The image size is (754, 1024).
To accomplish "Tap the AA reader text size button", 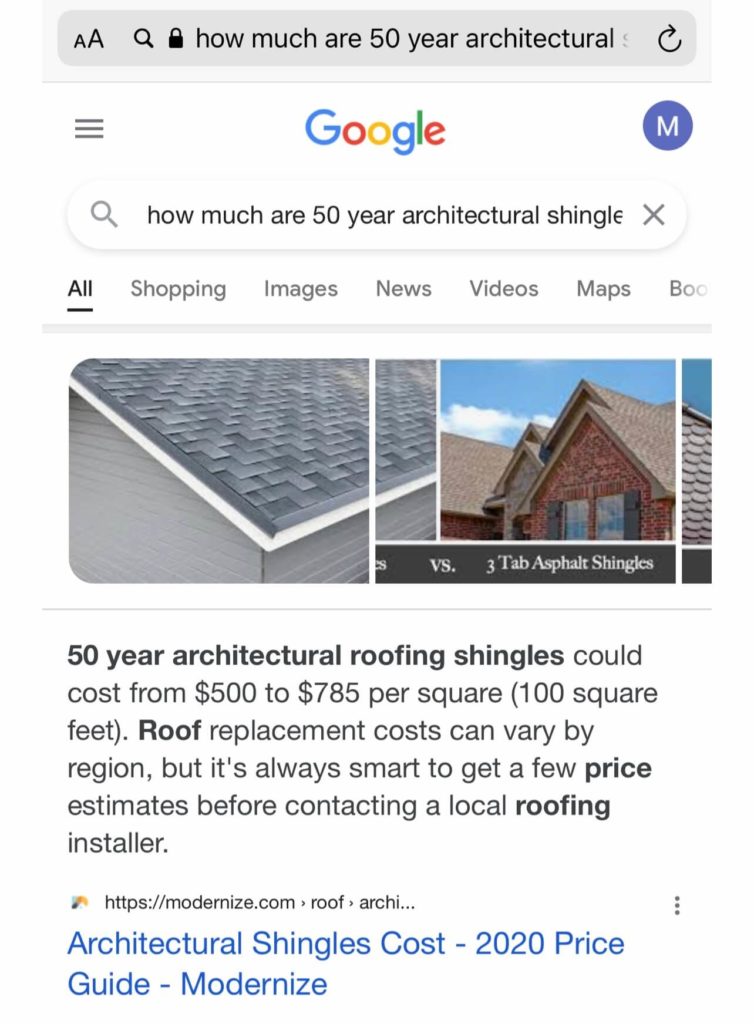I will (x=89, y=40).
